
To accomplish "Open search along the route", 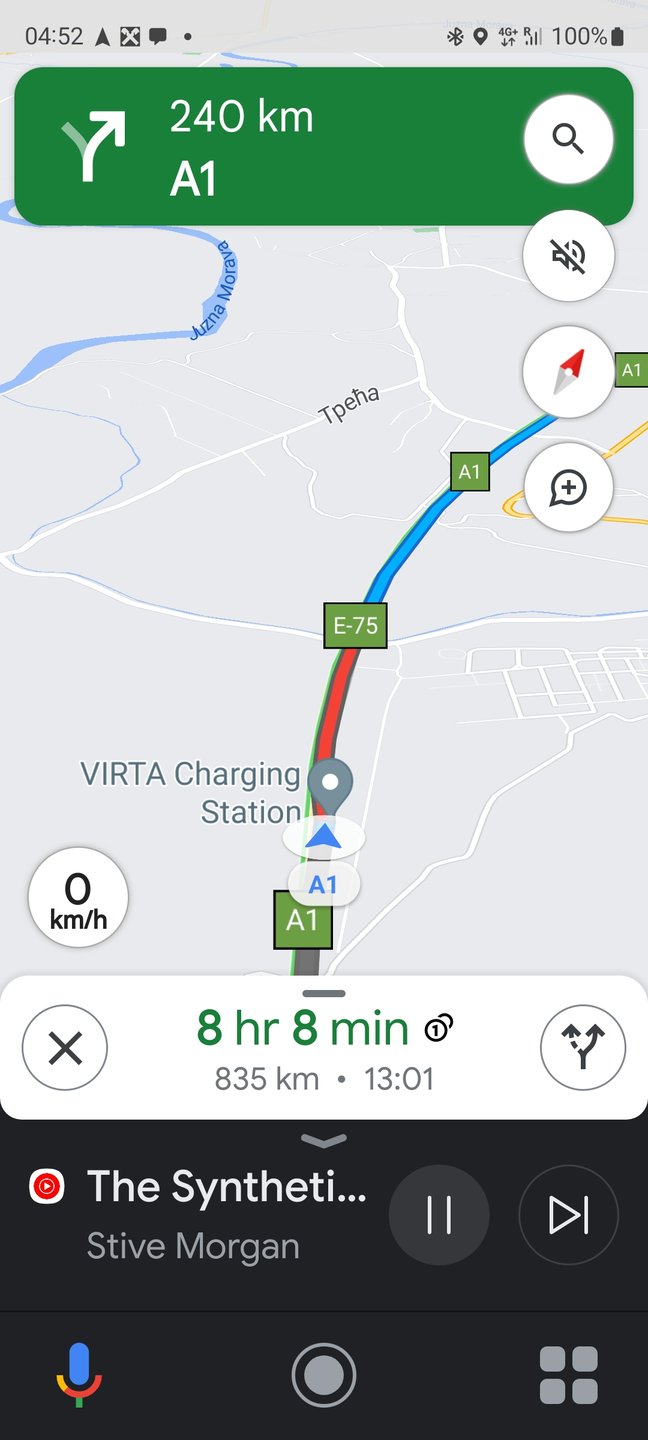I will [x=568, y=139].
